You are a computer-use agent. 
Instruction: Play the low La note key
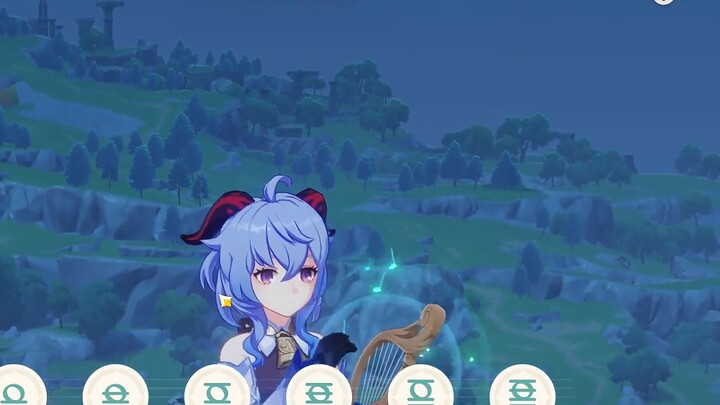[x=522, y=390]
